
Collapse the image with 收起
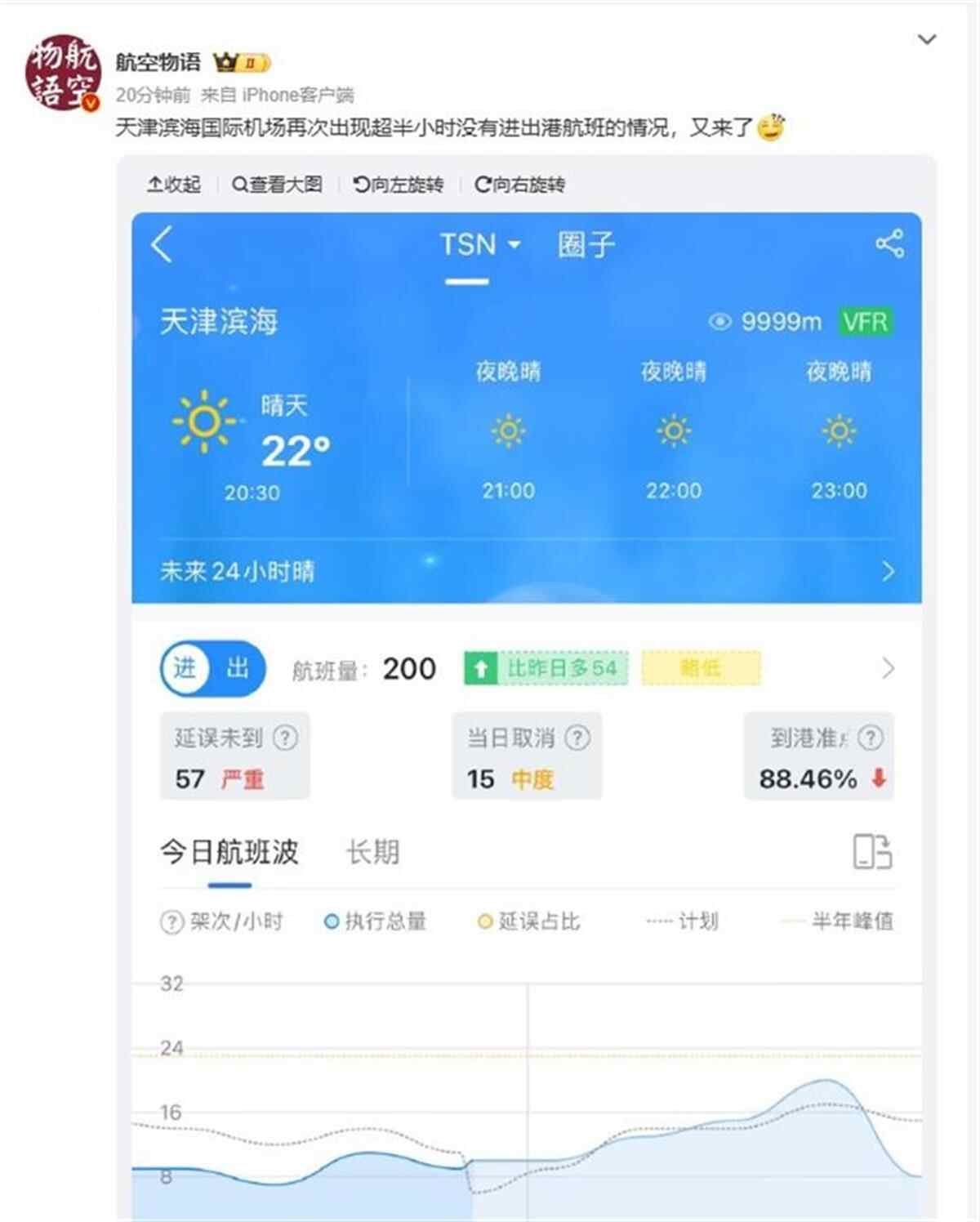[174, 185]
